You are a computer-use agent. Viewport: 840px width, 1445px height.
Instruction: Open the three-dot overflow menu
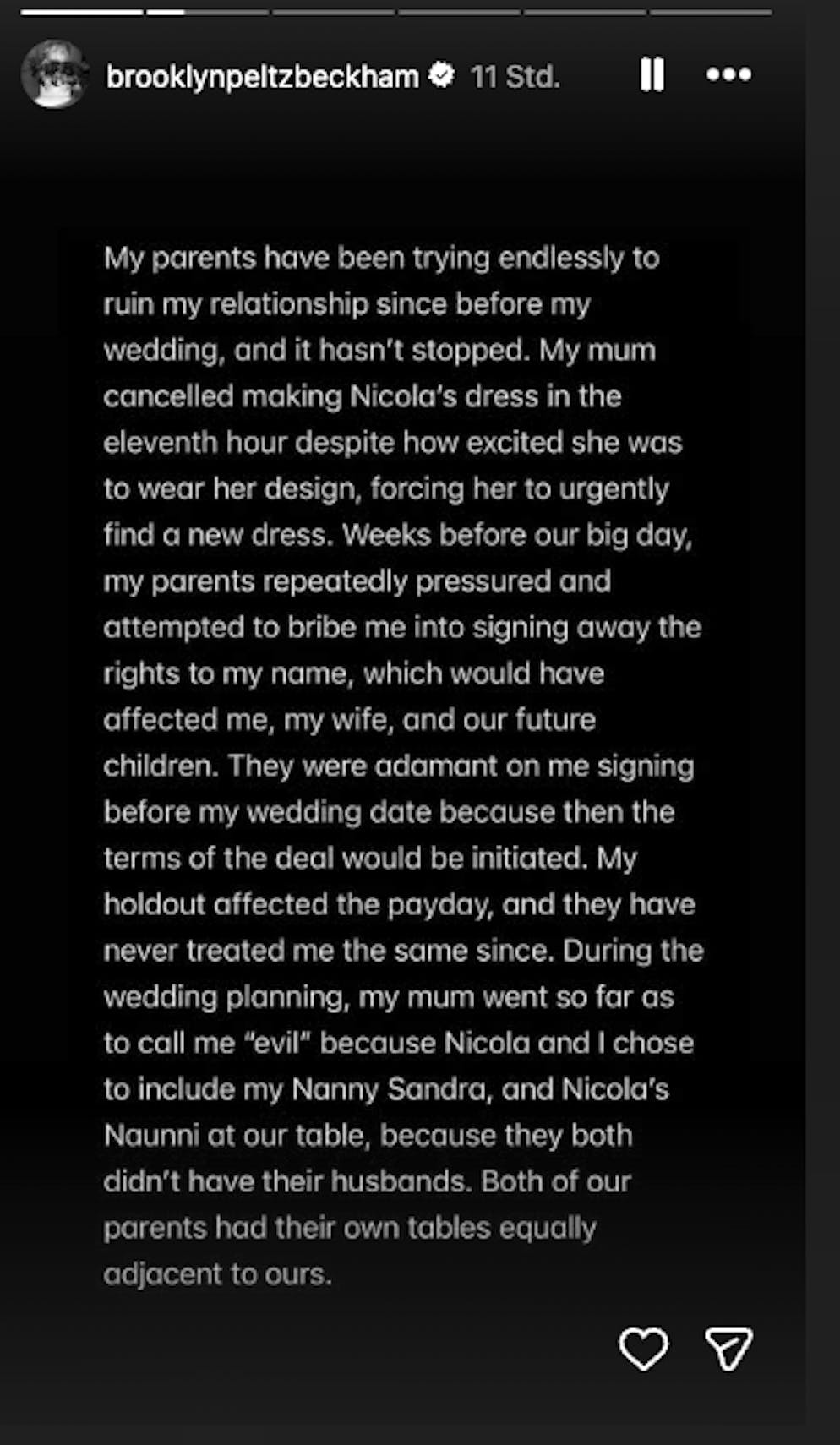click(x=728, y=75)
